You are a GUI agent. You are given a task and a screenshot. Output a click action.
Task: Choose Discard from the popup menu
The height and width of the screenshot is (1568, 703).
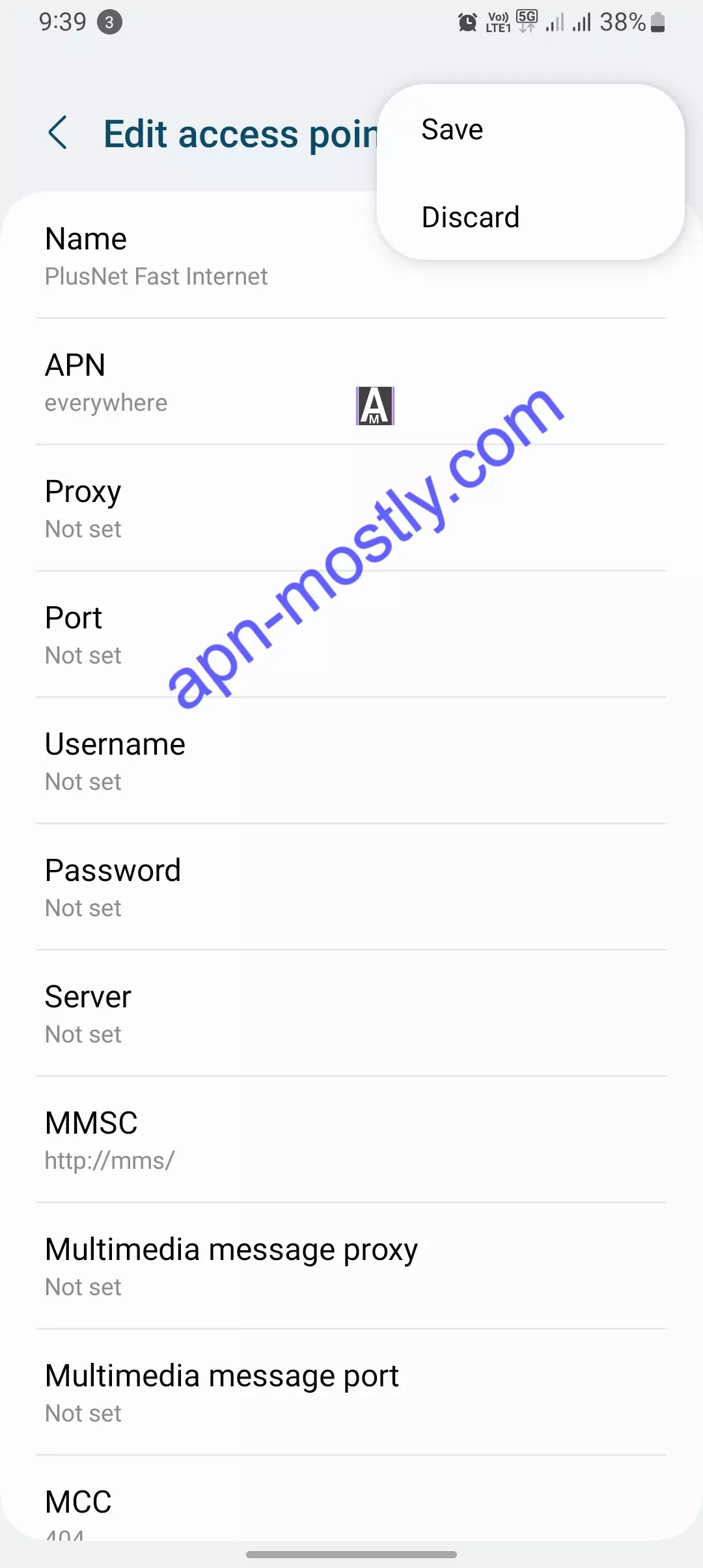(470, 216)
